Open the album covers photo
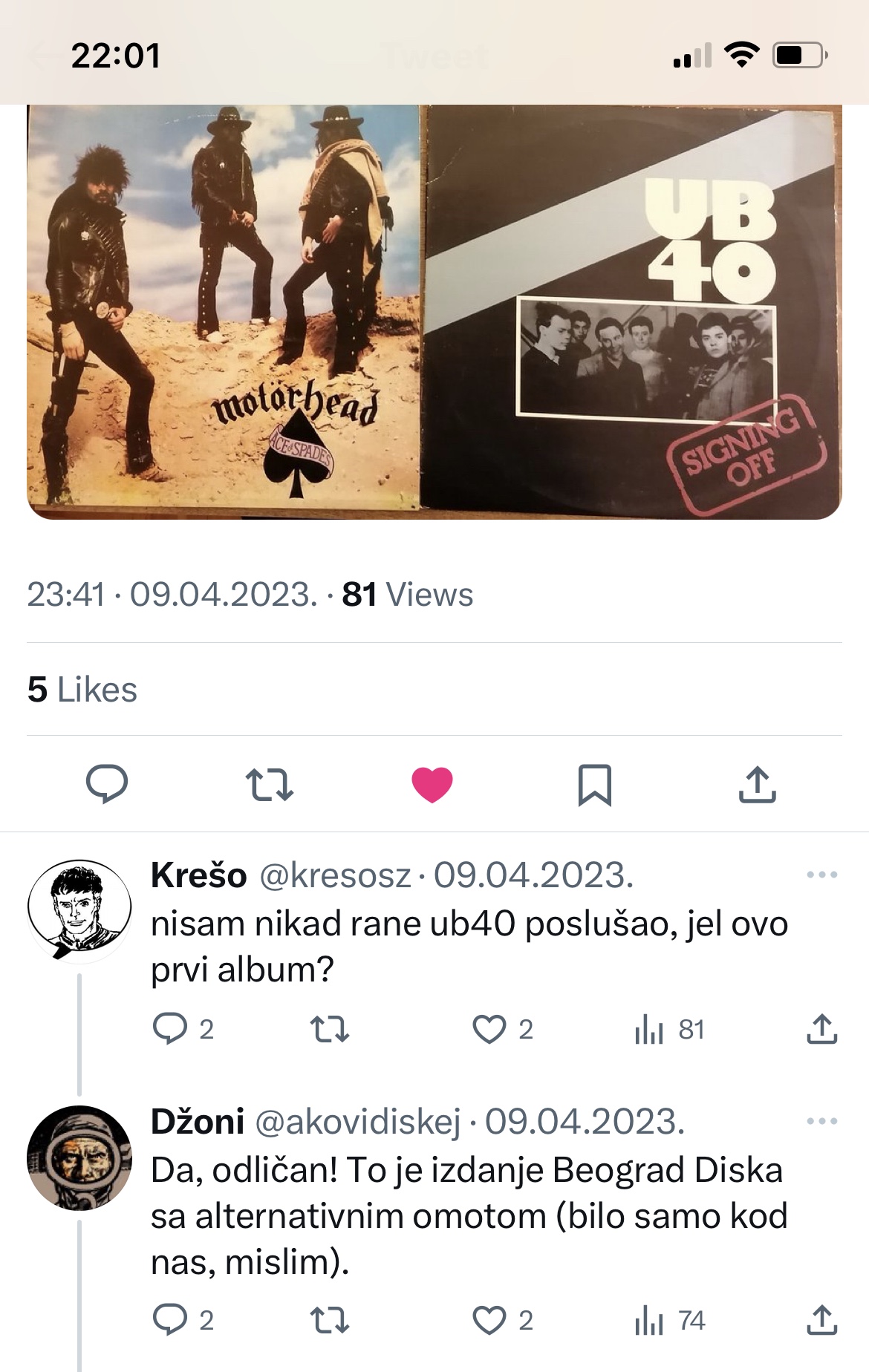This screenshot has height=1372, width=869. 434,312
